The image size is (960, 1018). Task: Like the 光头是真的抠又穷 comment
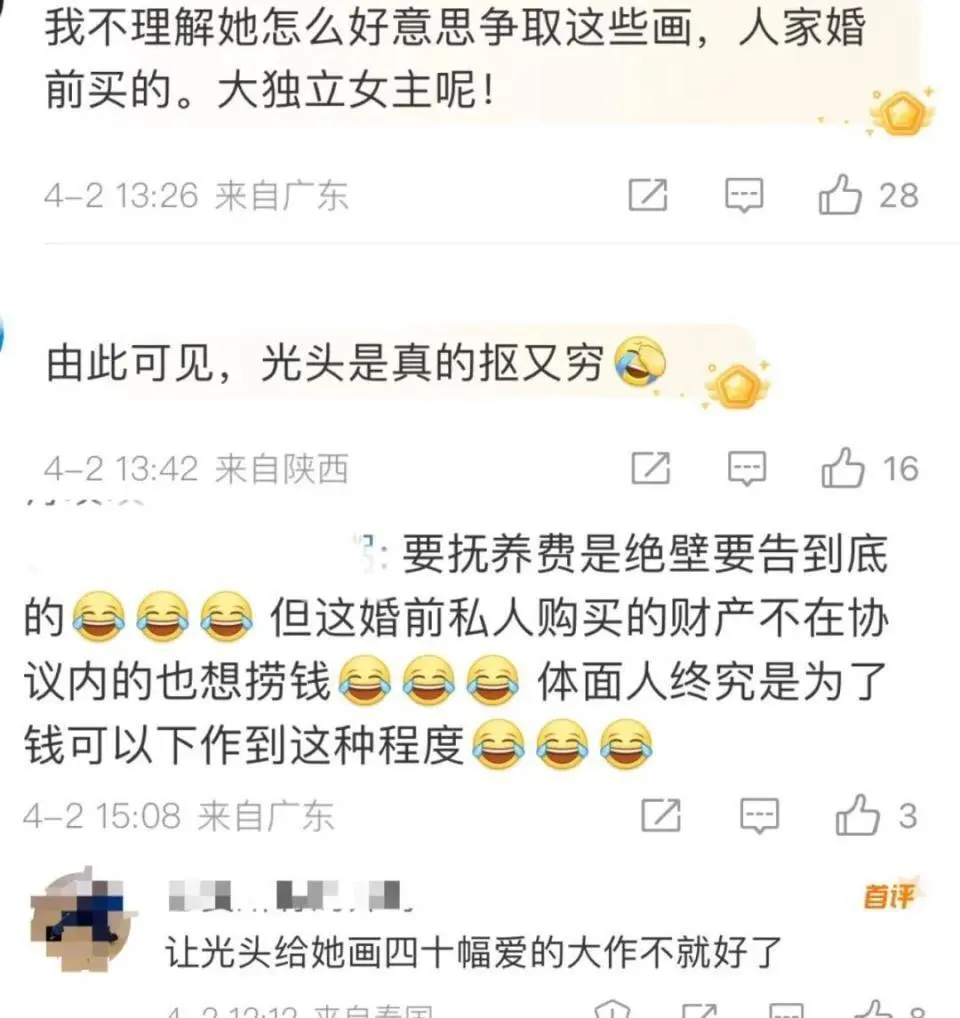coord(842,467)
